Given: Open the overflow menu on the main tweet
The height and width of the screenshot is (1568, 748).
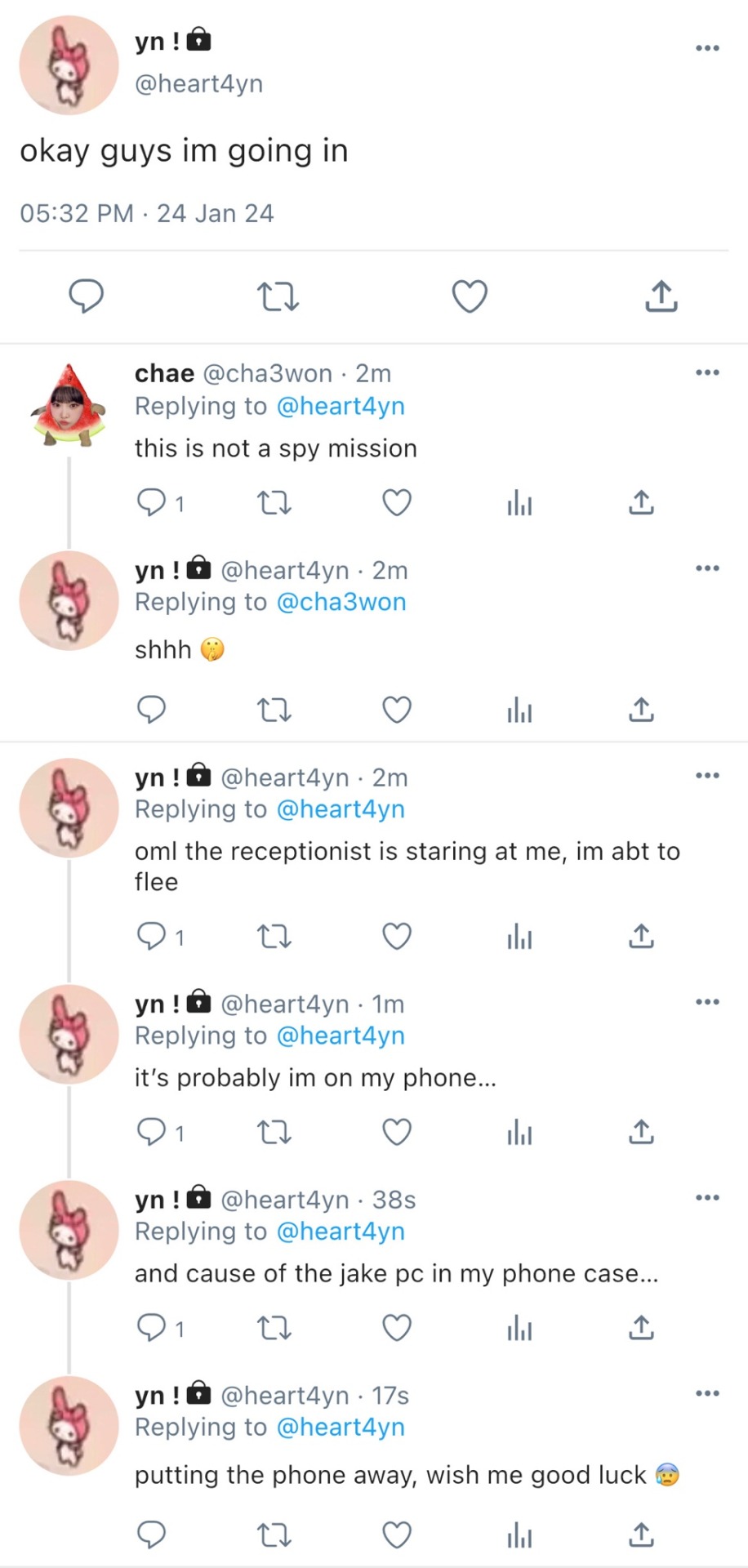Looking at the screenshot, I should [x=707, y=48].
